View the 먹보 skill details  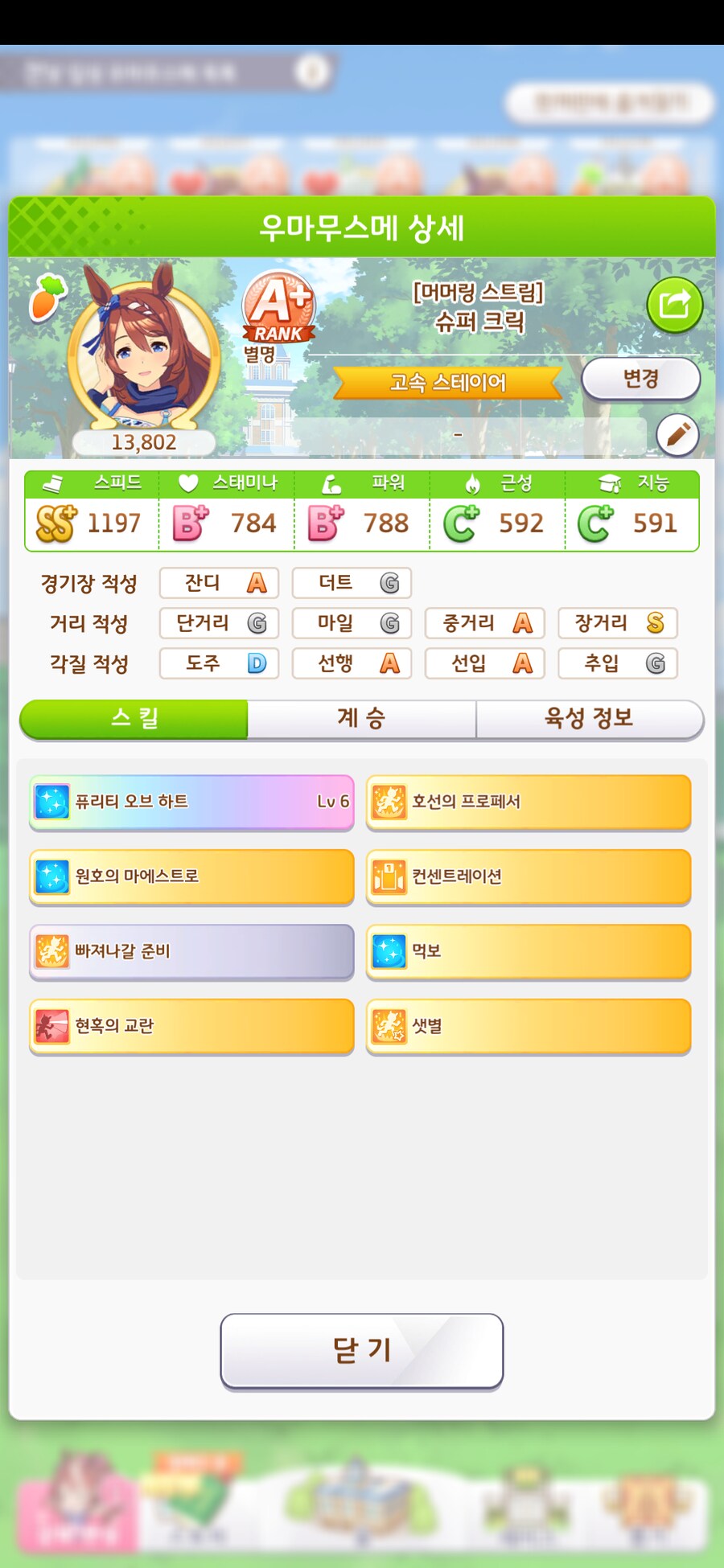[529, 951]
